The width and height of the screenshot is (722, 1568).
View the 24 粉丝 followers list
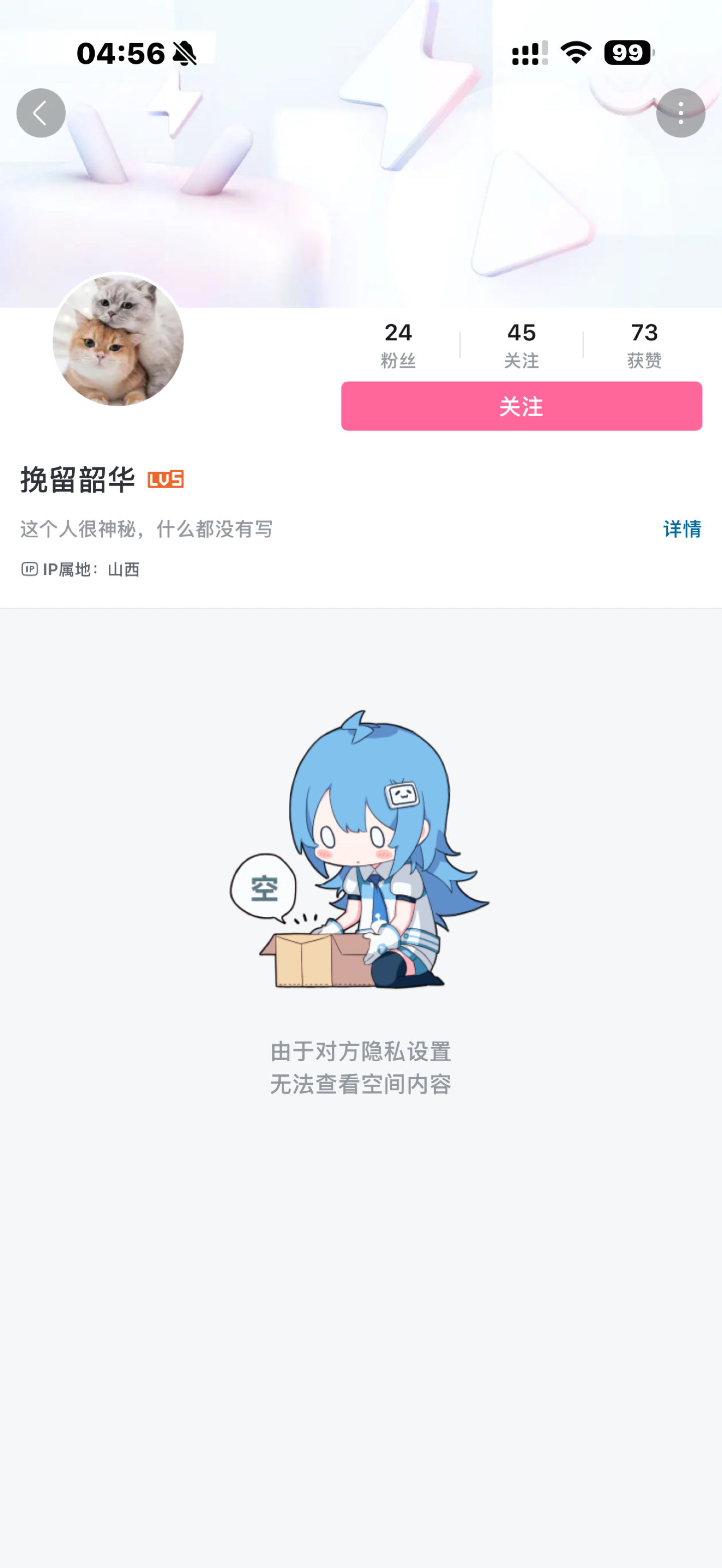(x=398, y=345)
